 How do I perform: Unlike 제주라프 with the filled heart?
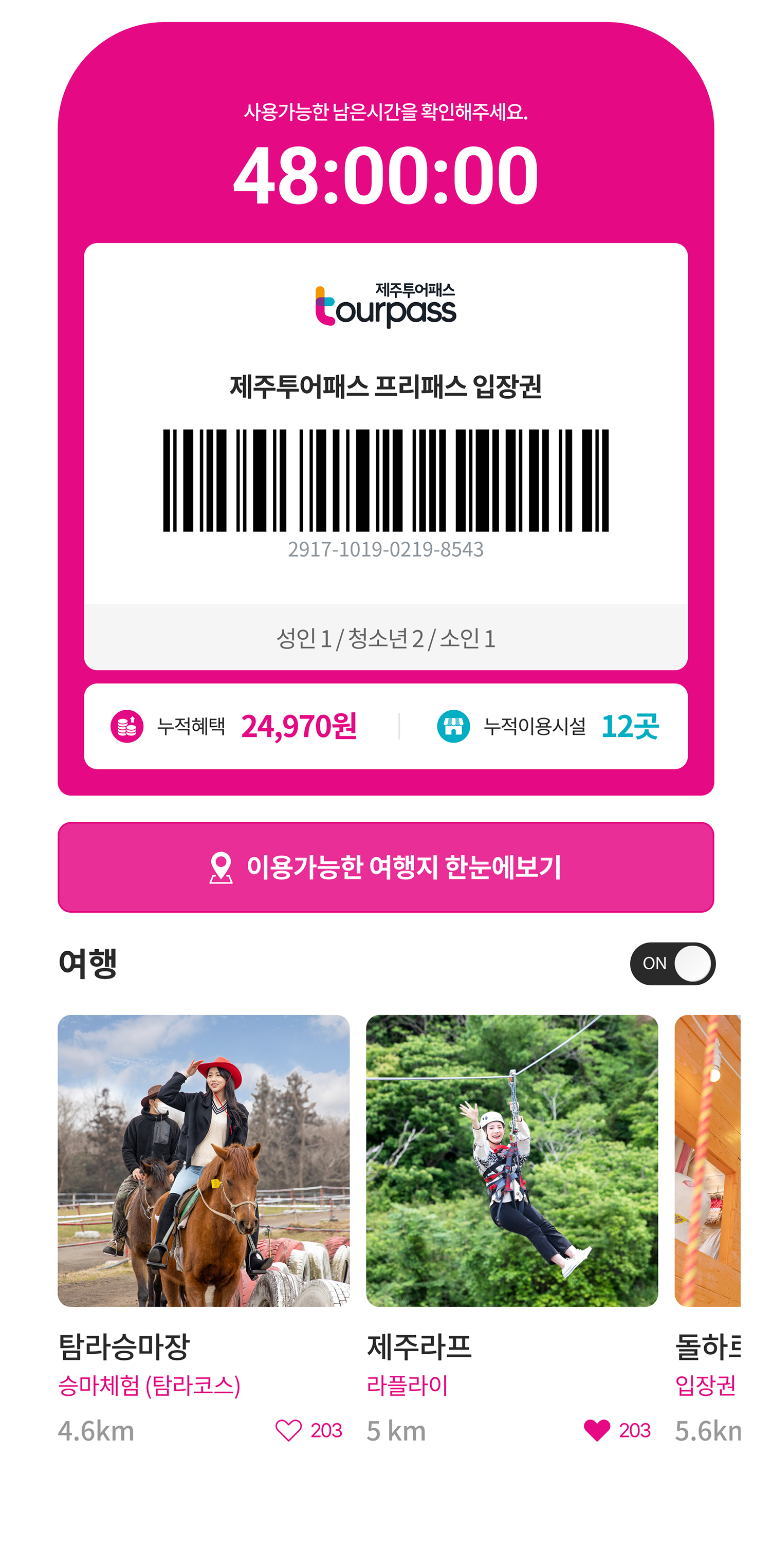coord(597,1430)
